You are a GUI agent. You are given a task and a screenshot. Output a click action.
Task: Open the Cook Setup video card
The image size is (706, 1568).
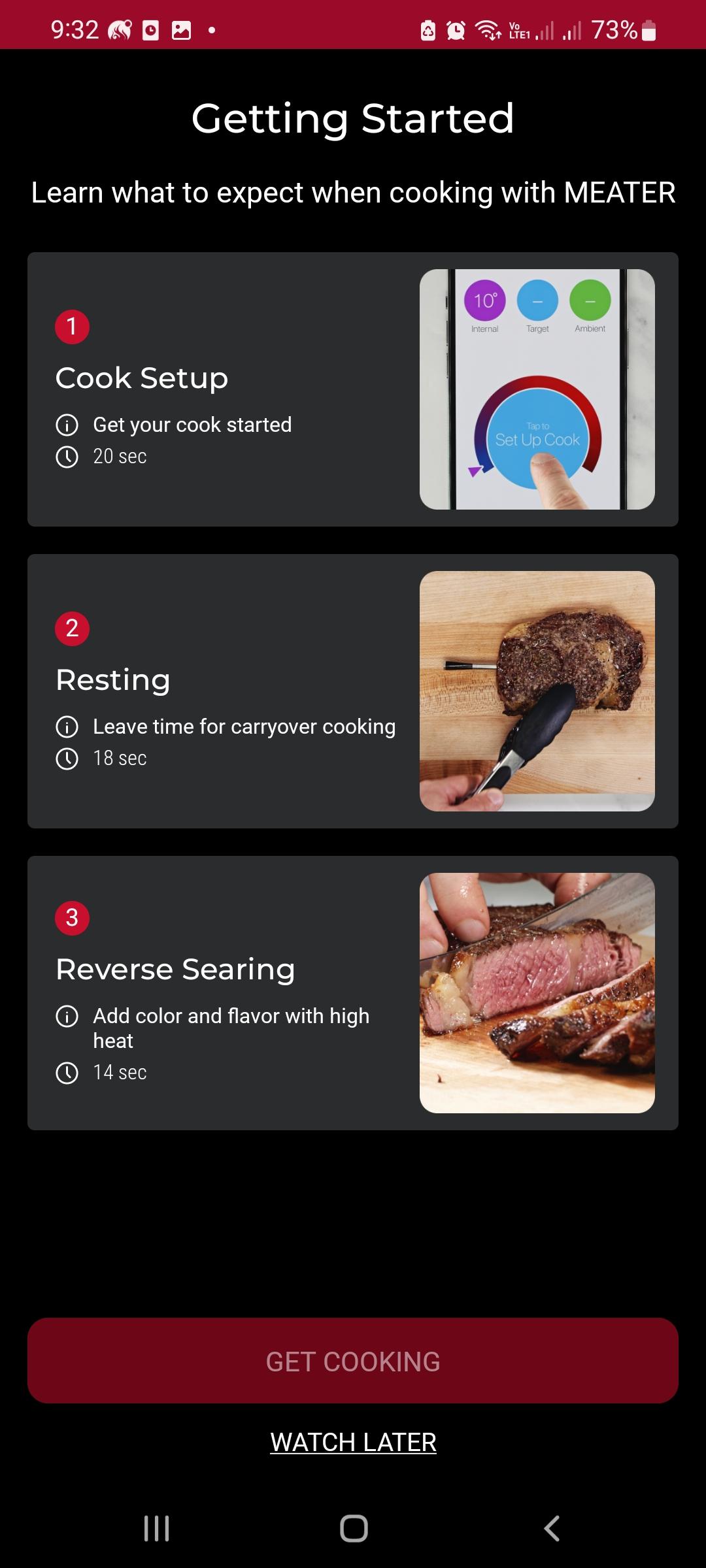[353, 389]
